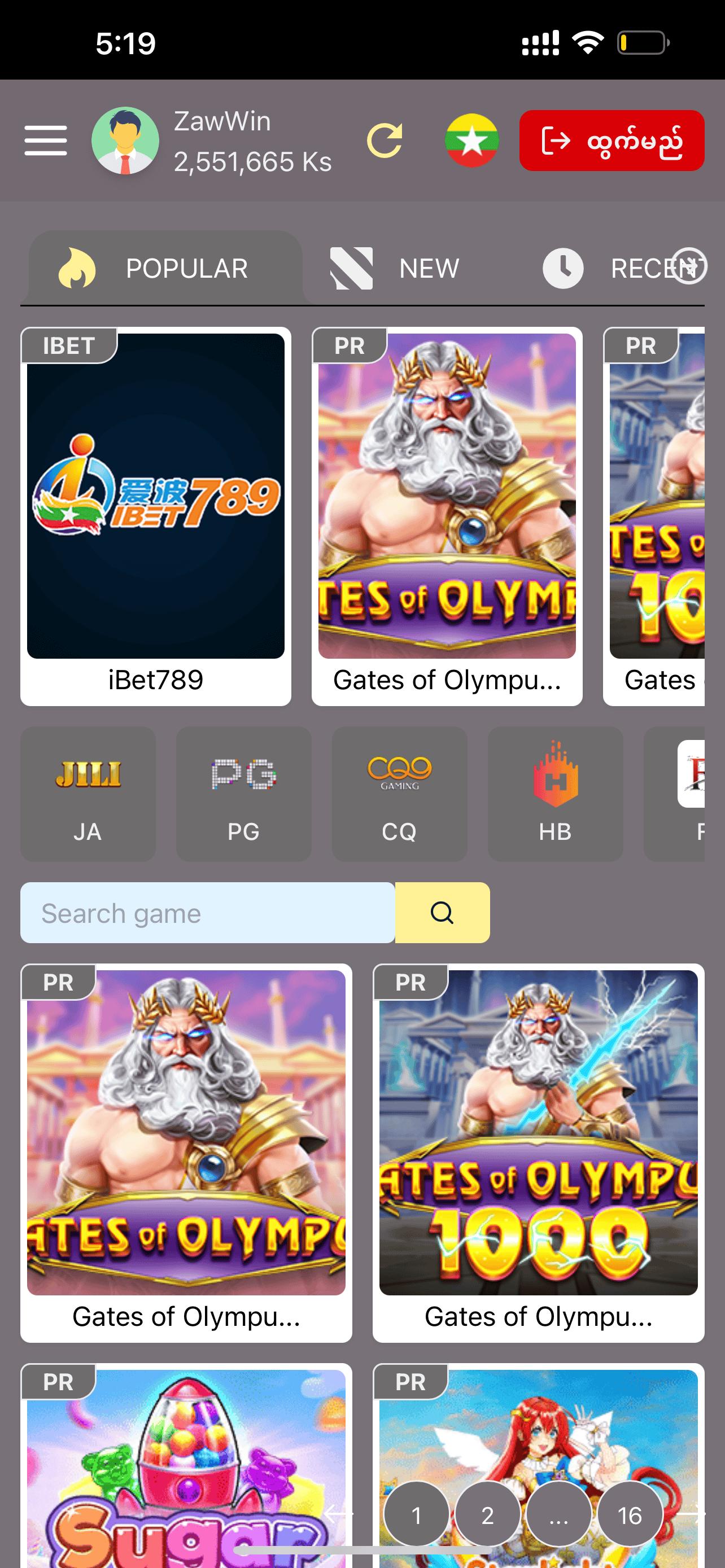The height and width of the screenshot is (1568, 725).
Task: Select the POPULAR tab
Action: 164,269
